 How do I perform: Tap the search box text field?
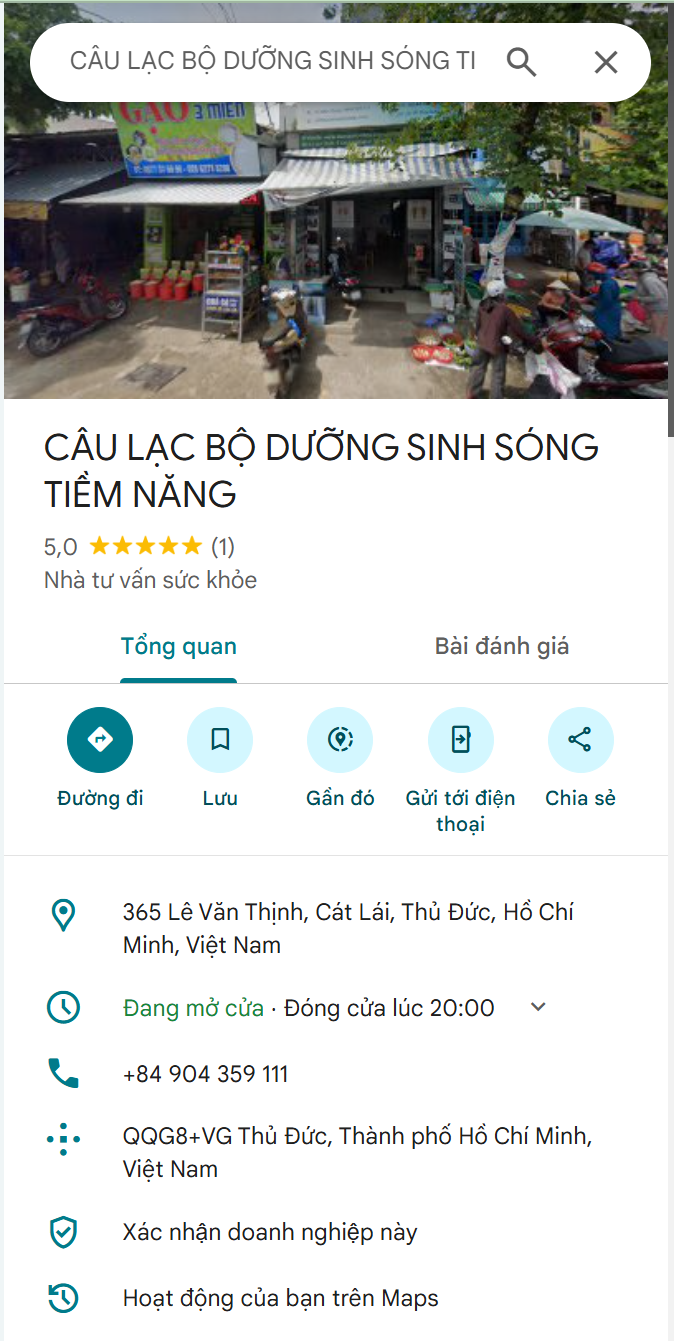coord(272,62)
